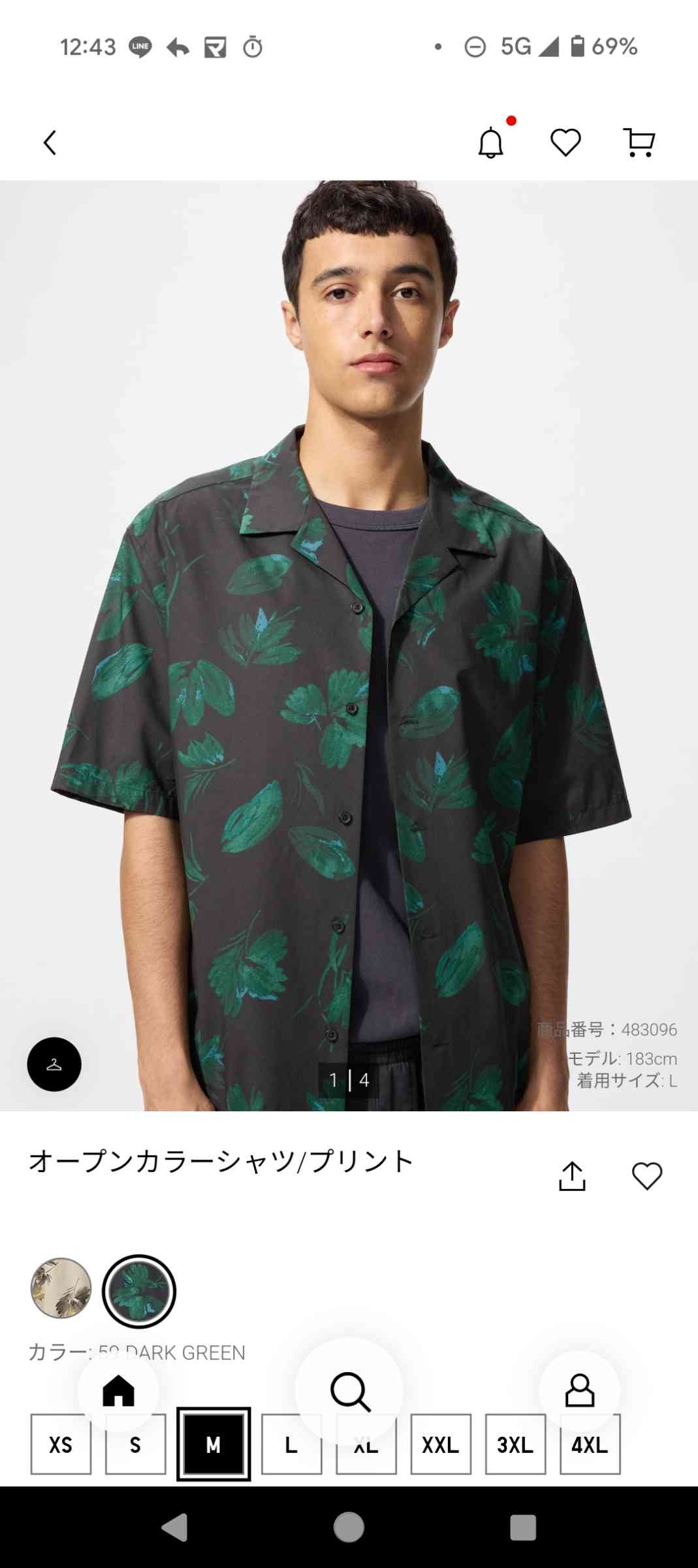Pick size 3XL

pos(515,1445)
